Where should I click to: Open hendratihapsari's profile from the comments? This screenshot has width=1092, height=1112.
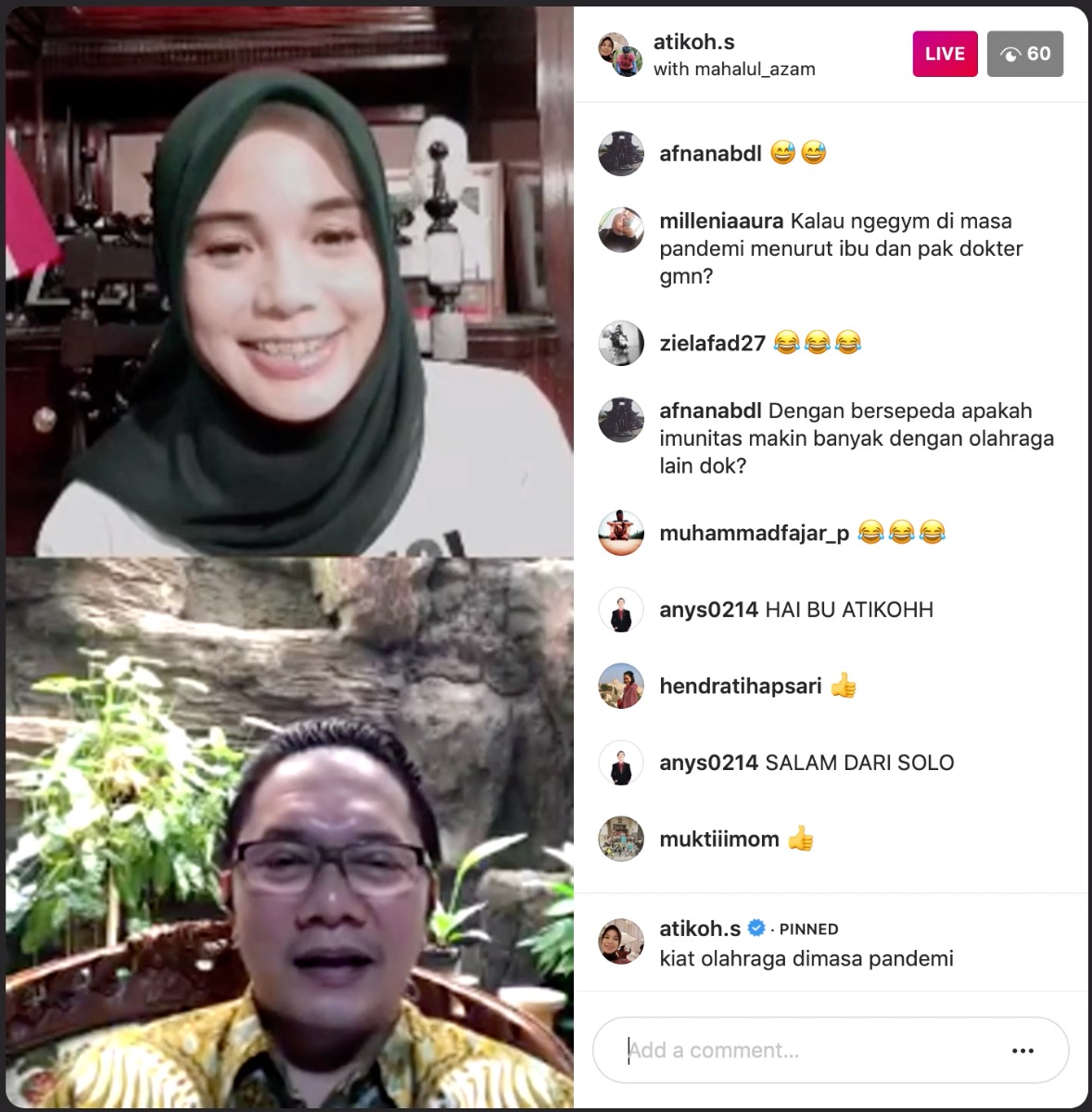click(740, 687)
